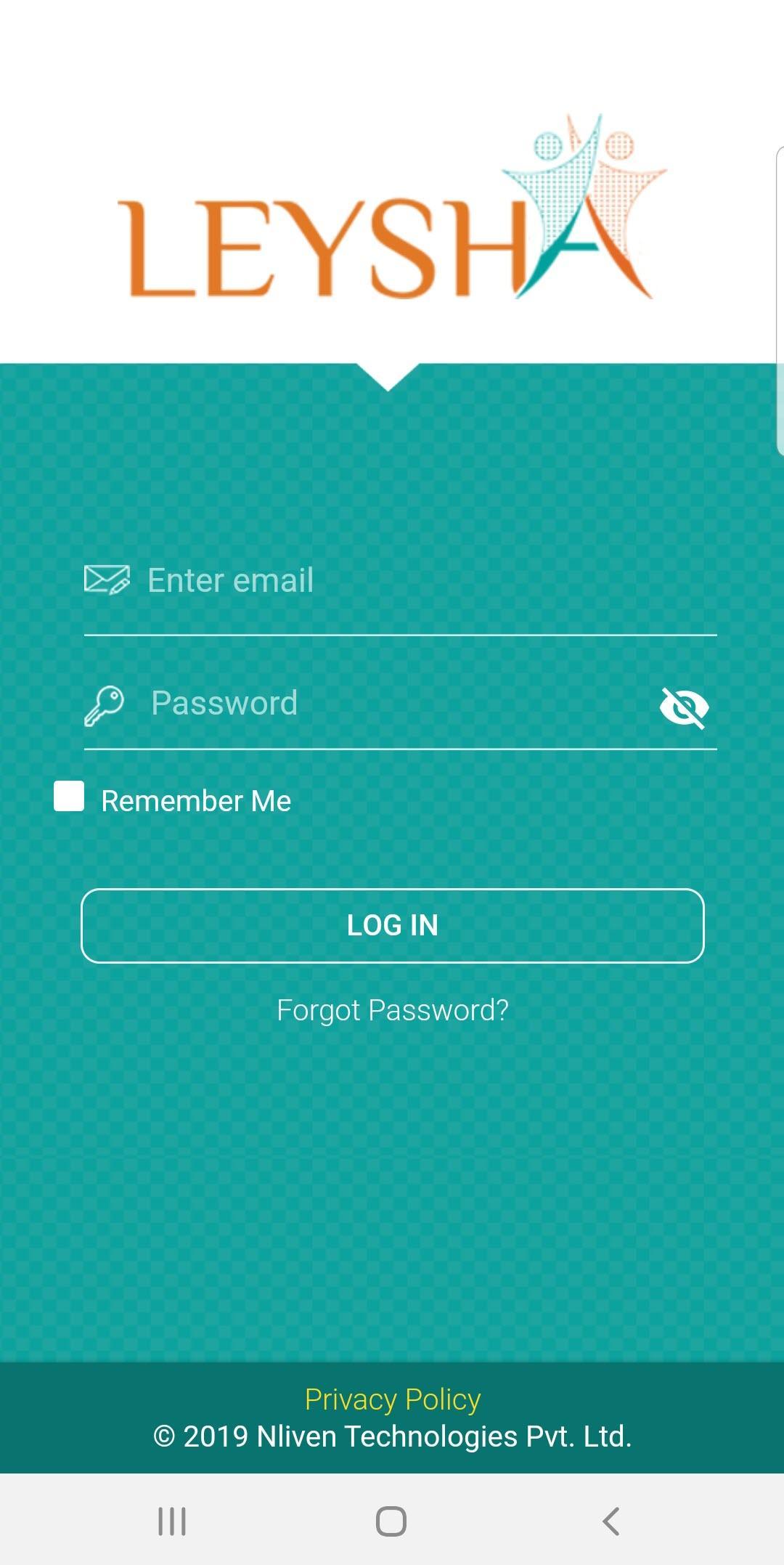This screenshot has width=784, height=1565.
Task: Open the Forgot Password link
Action: click(392, 1010)
